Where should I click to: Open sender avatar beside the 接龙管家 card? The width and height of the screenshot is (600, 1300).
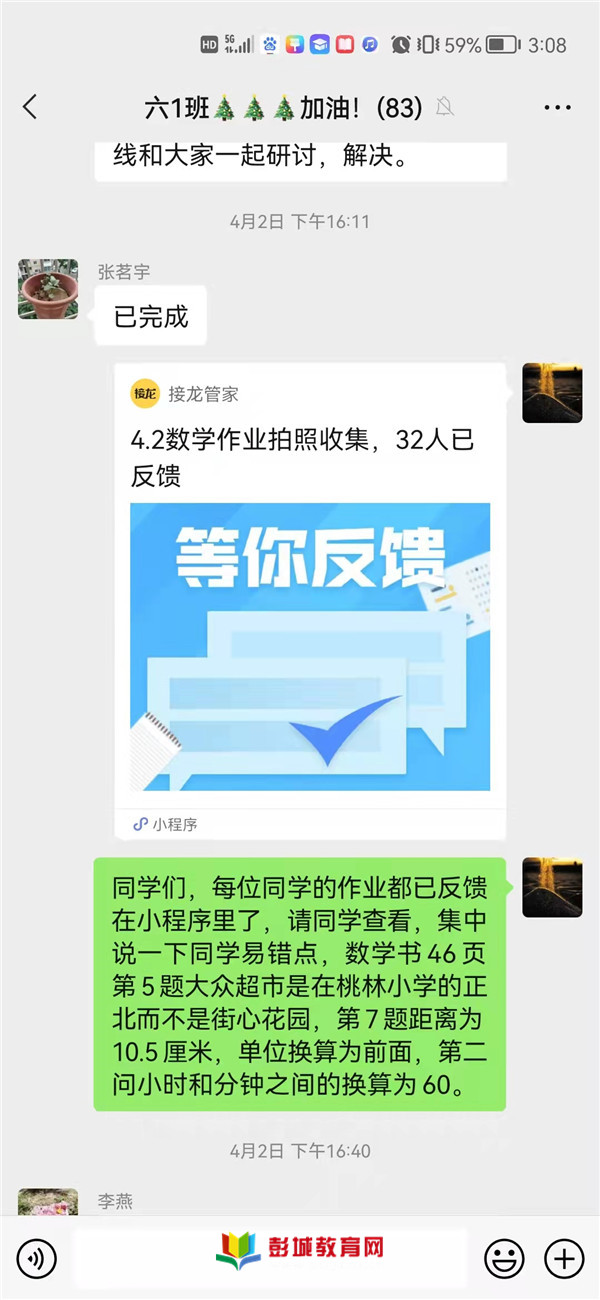click(x=552, y=393)
